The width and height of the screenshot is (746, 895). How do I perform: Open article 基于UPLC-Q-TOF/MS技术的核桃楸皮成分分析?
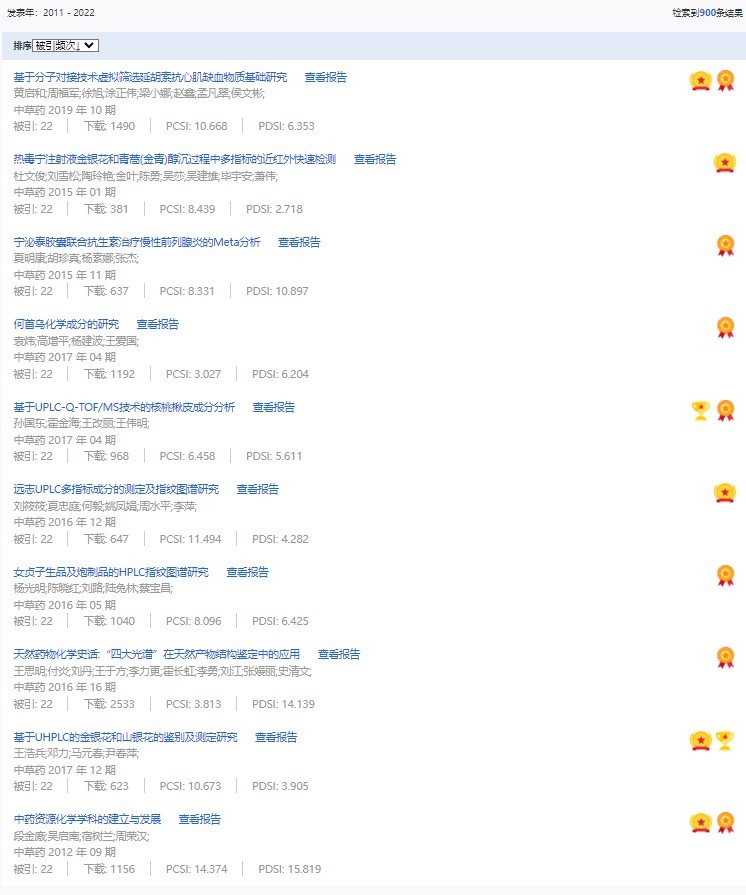pos(124,407)
